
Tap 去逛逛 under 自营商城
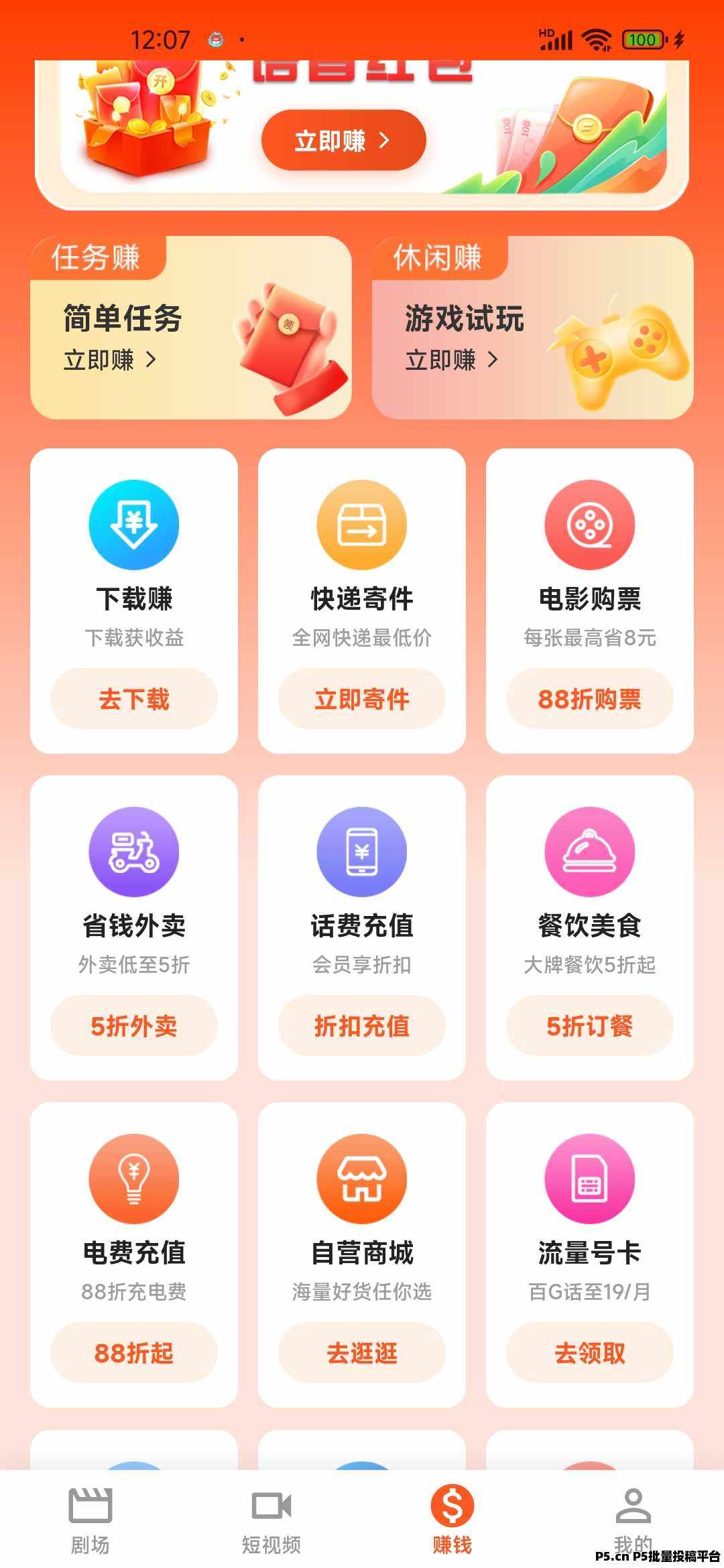[362, 1353]
